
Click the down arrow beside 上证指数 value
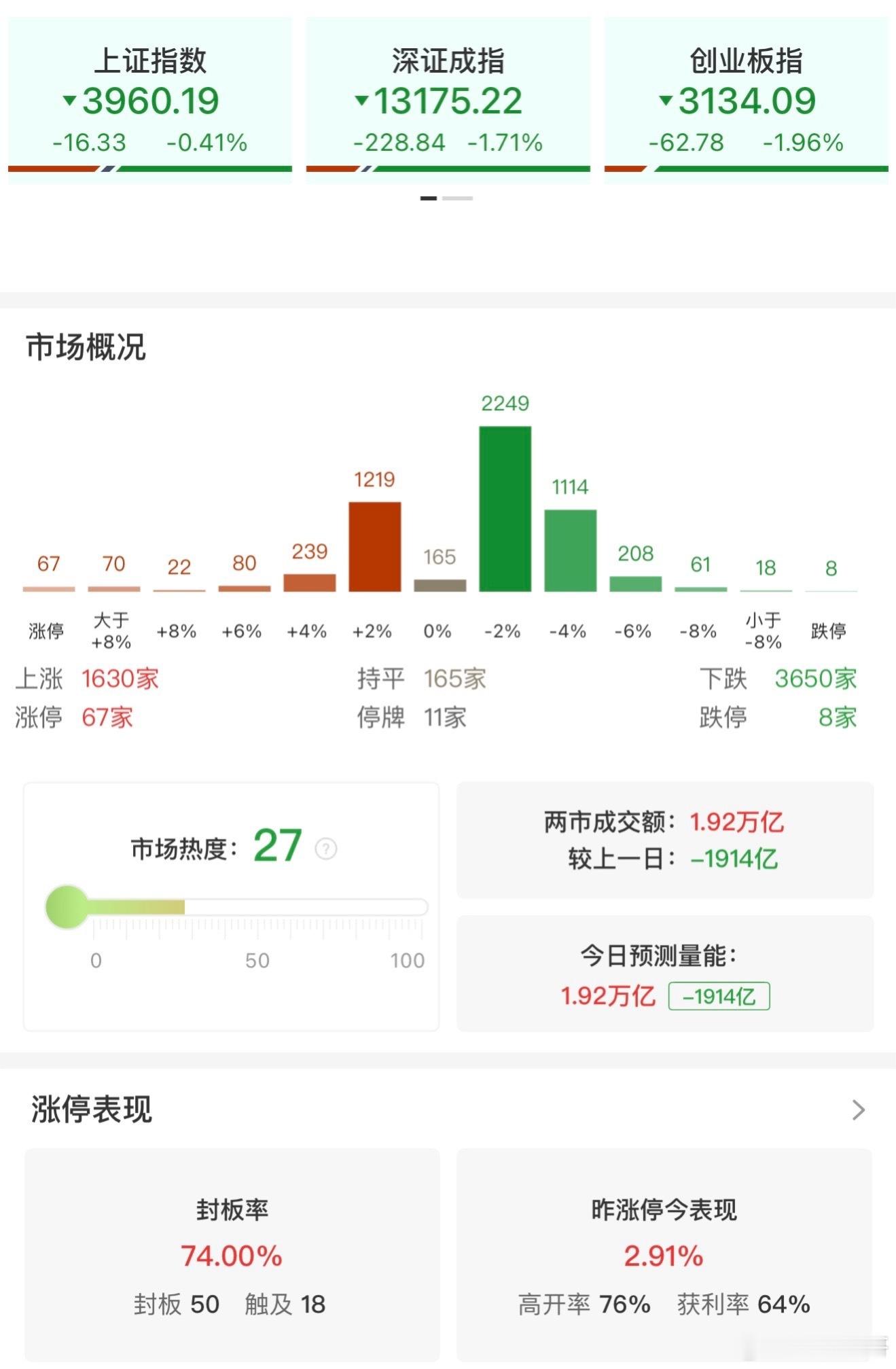[69, 101]
